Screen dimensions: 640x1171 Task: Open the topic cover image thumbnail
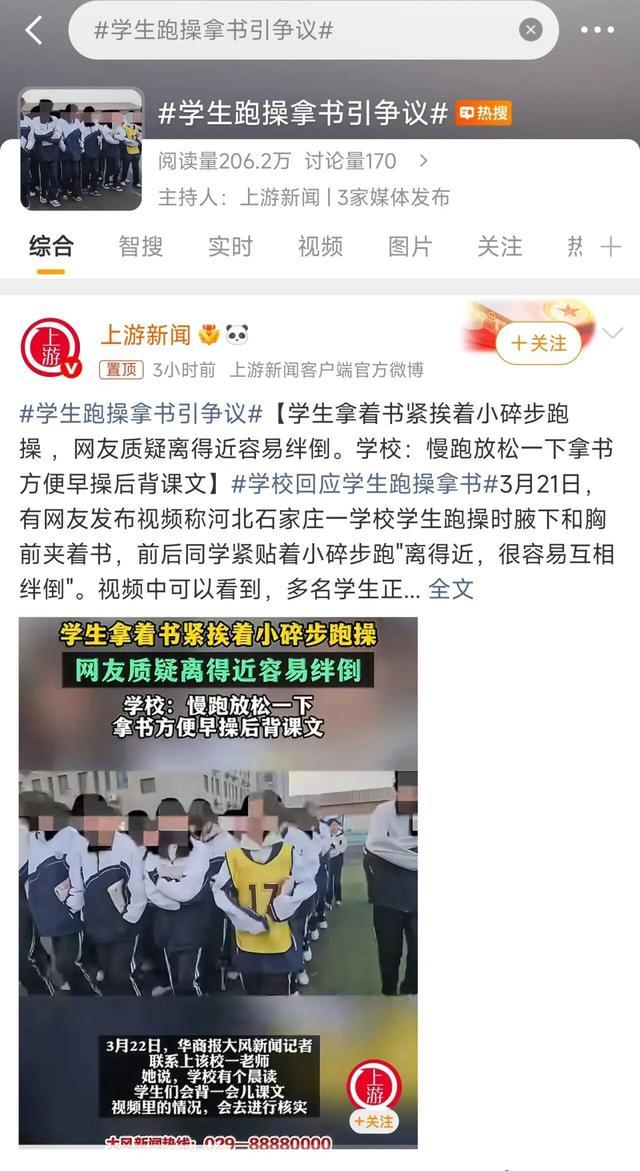click(x=81, y=149)
